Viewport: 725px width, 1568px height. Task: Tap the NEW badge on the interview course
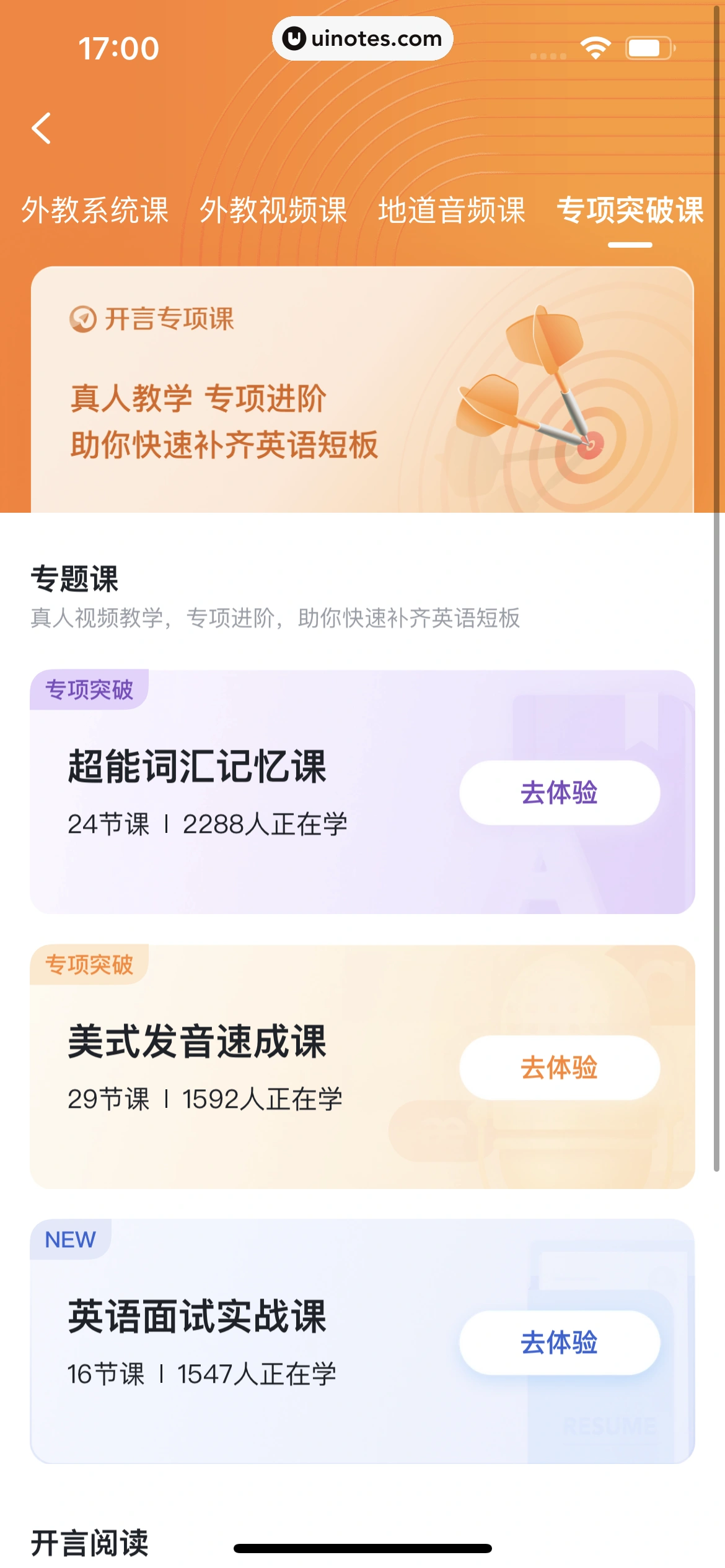click(x=69, y=1239)
